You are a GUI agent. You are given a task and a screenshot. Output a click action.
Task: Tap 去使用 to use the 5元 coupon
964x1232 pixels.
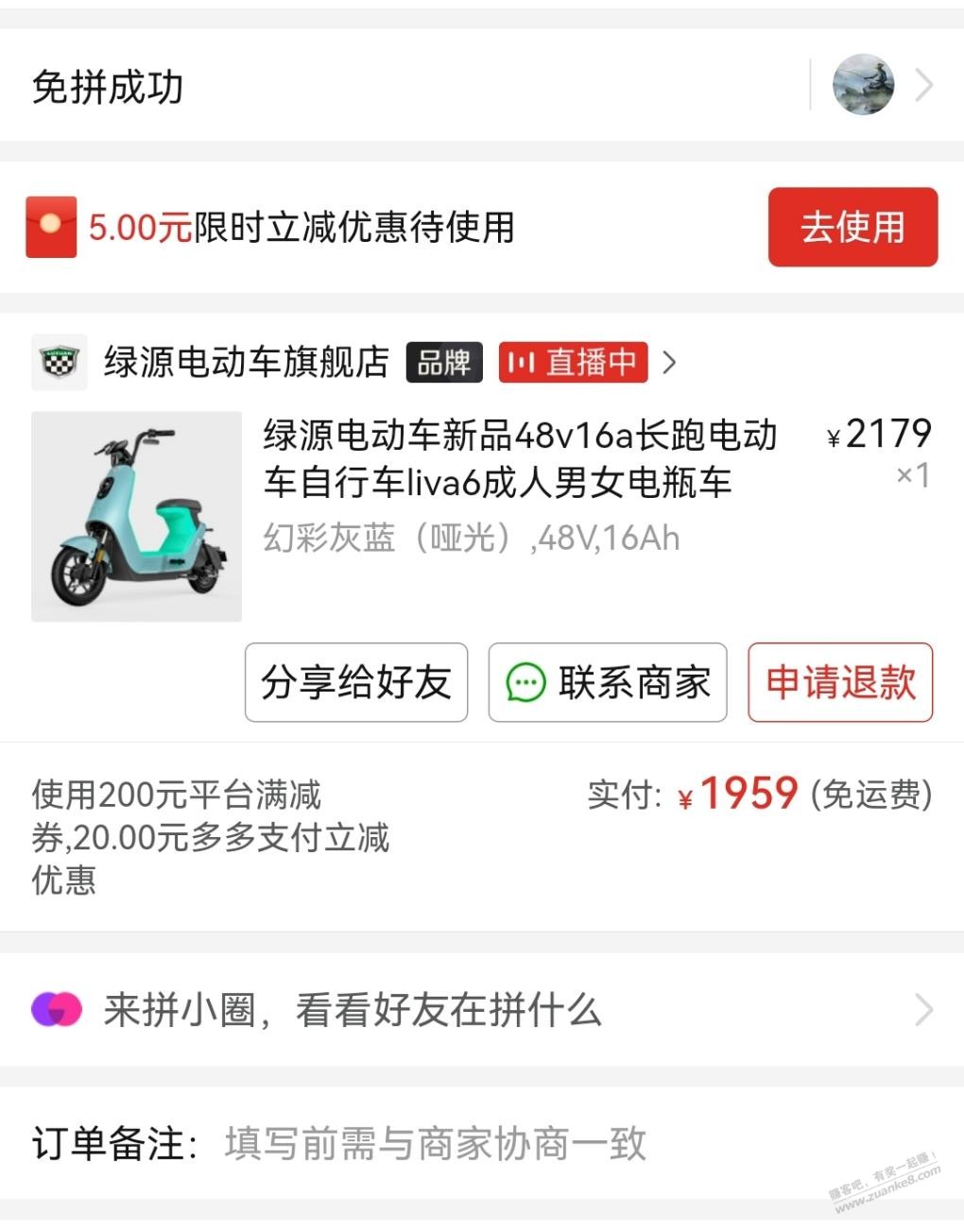[852, 227]
